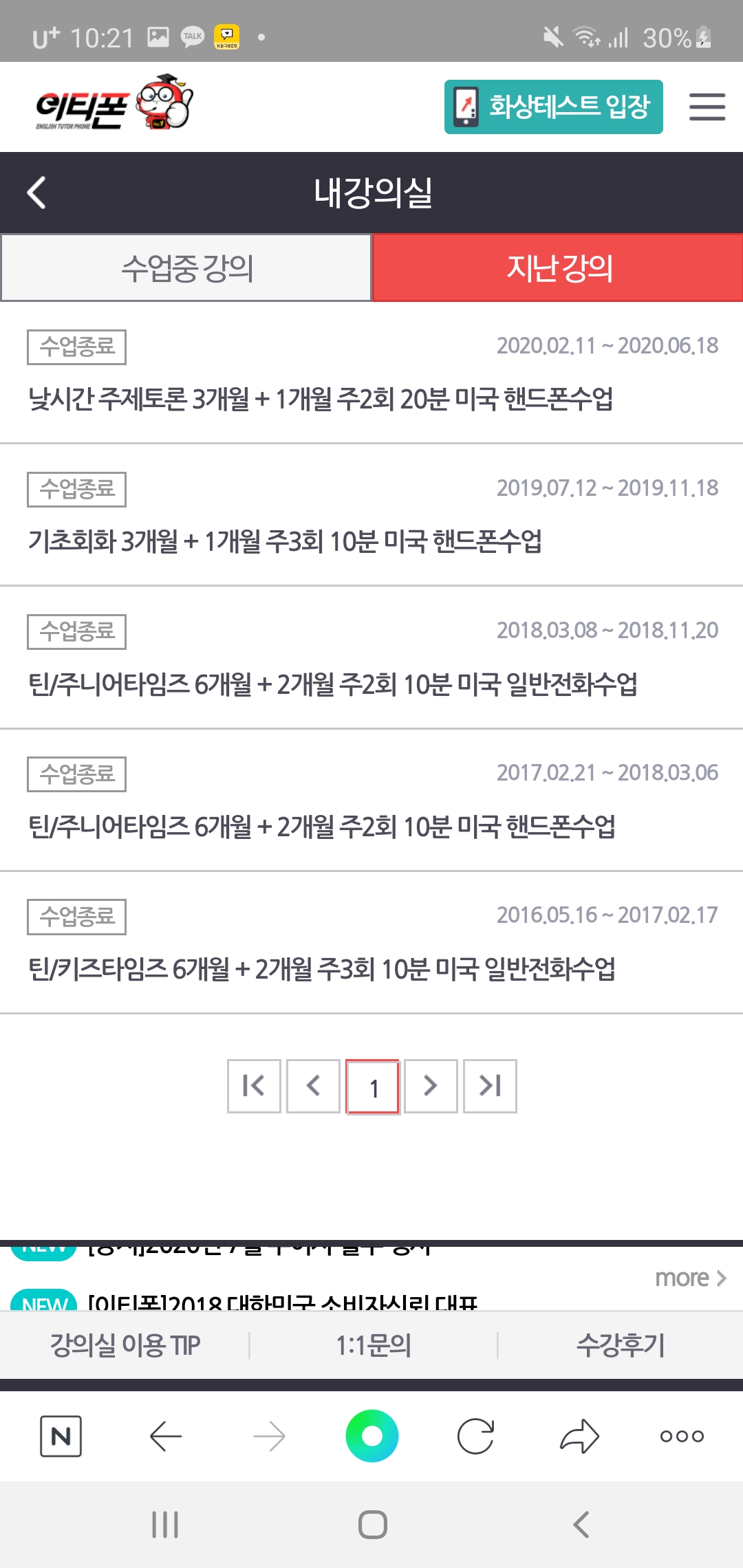
Task: Select page 1 in pagination
Action: (373, 1087)
